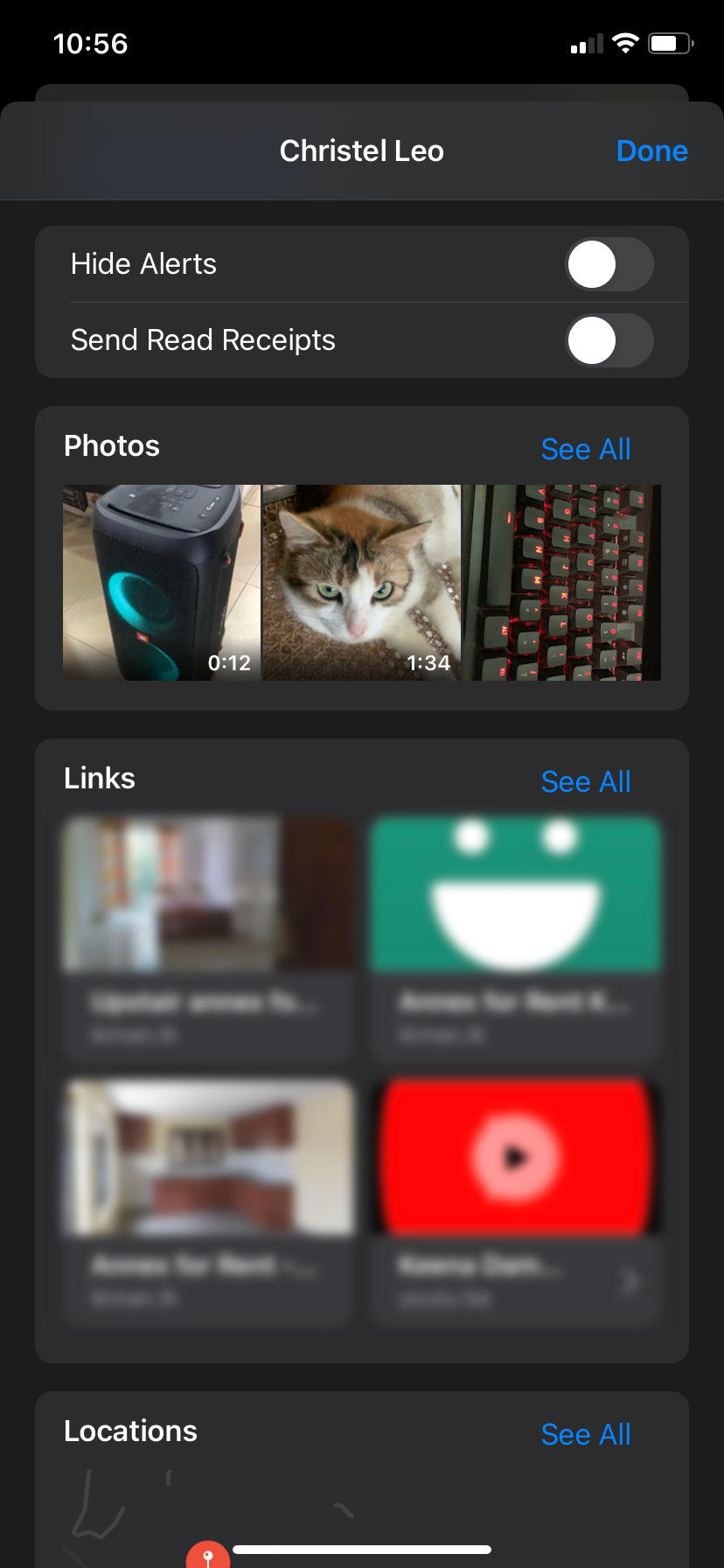View the red keyboard photo
Viewport: 724px width, 1568px height.
[x=562, y=583]
